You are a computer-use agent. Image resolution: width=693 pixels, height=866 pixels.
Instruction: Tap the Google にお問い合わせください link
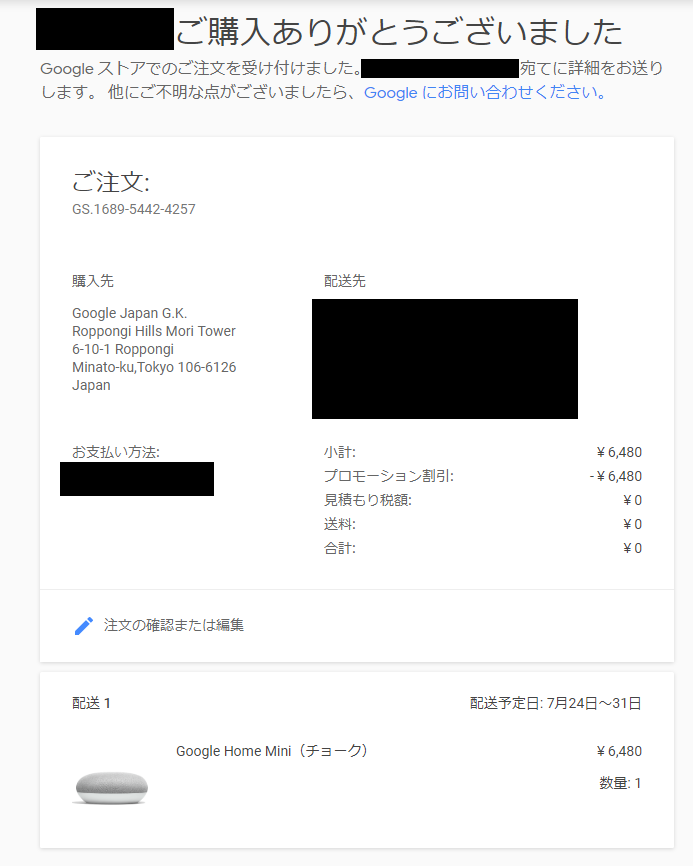[483, 93]
